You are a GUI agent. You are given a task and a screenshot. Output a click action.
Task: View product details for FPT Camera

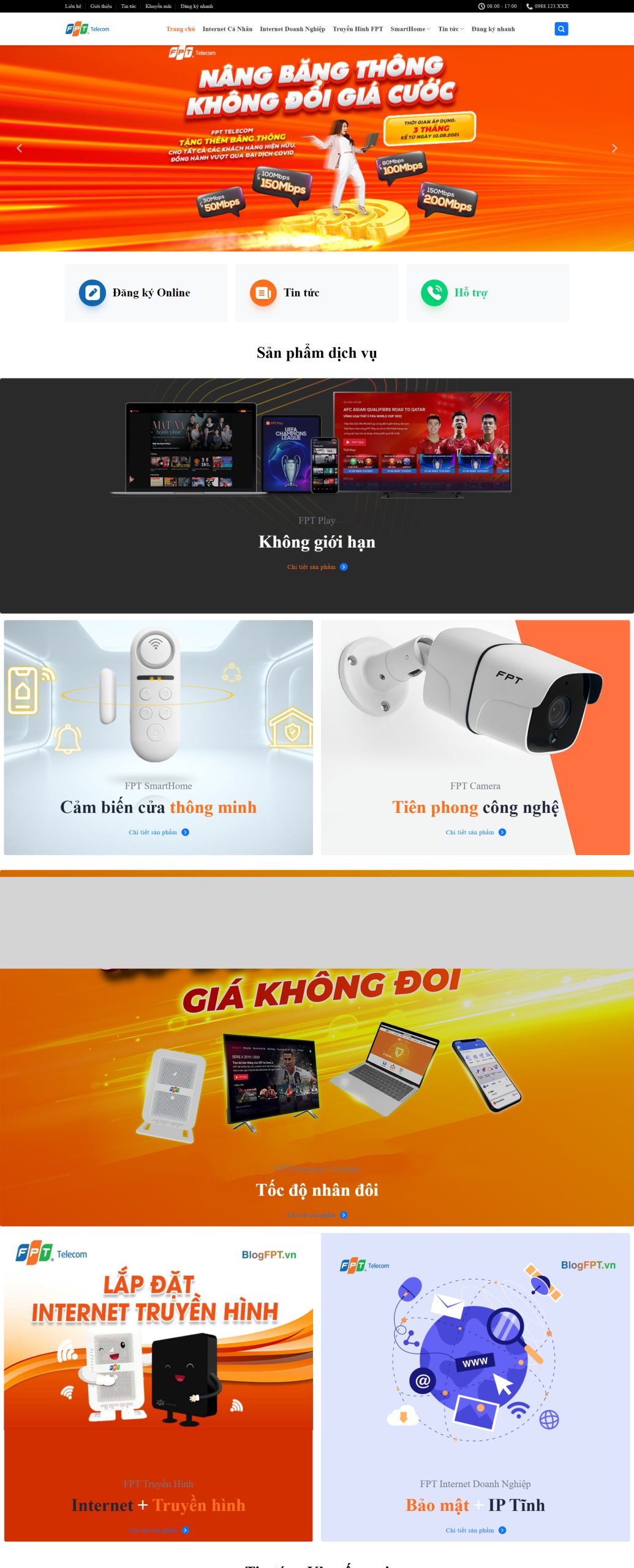475,832
